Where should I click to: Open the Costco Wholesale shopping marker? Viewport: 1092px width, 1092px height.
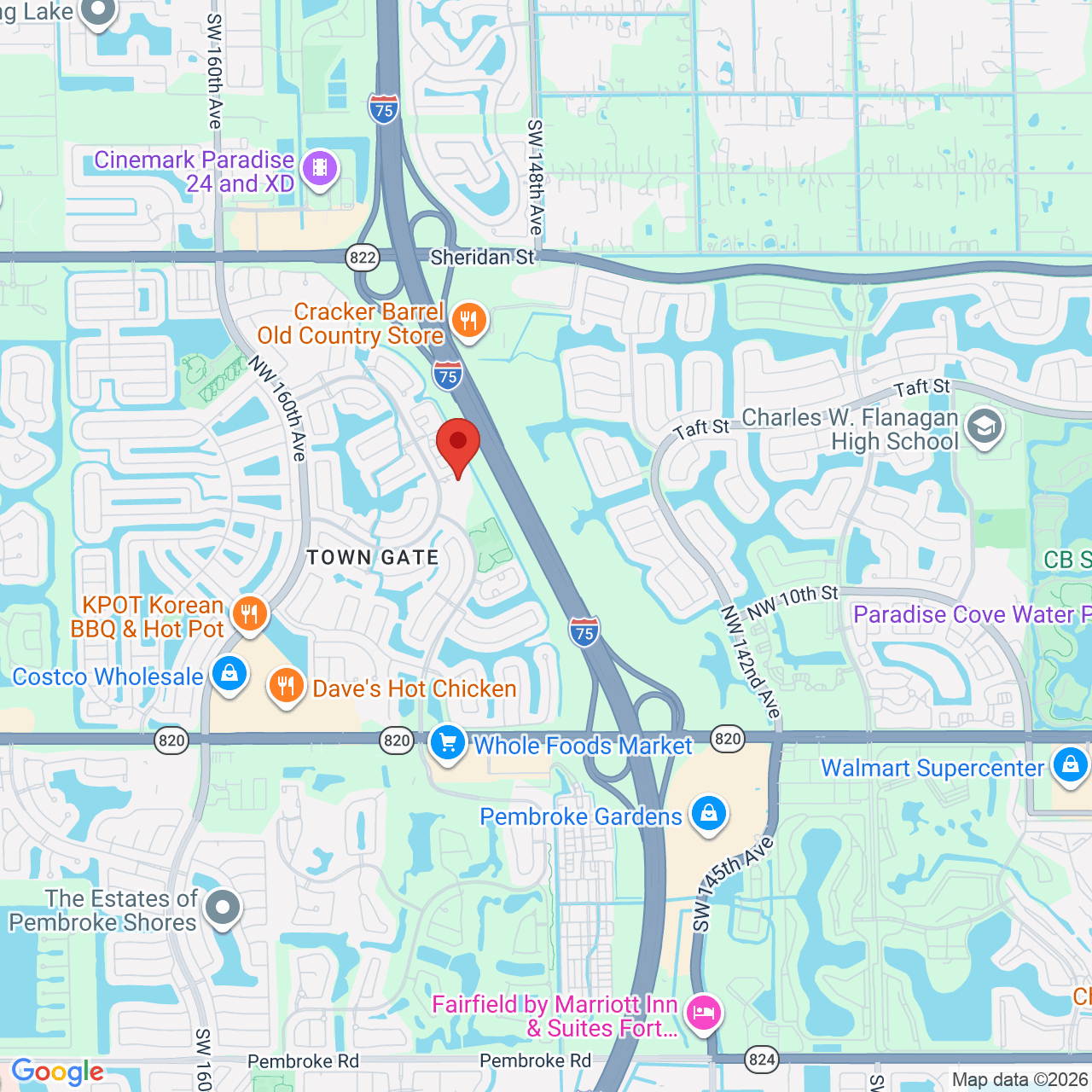click(229, 676)
